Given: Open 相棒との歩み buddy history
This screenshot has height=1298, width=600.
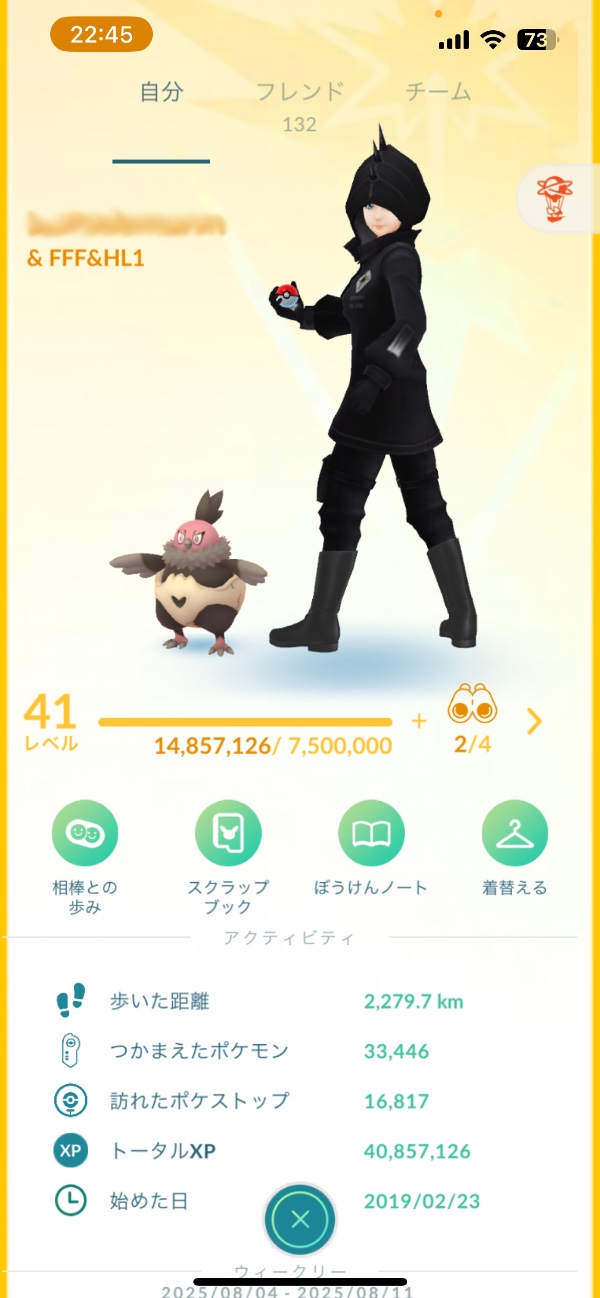Looking at the screenshot, I should point(85,835).
